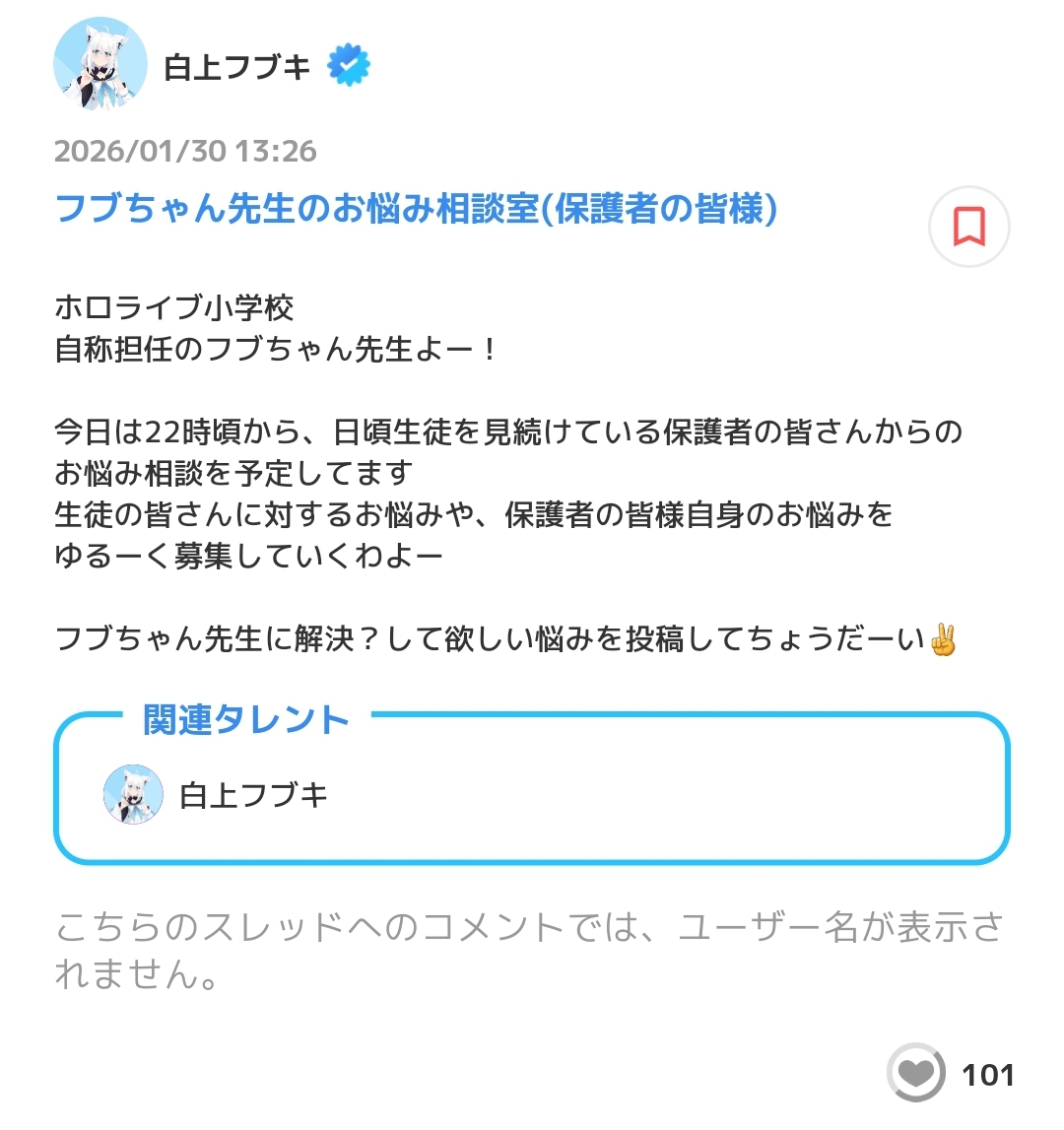Open 白上フブキ's profile at the top
This screenshot has width=1064, height=1130.
click(x=235, y=66)
